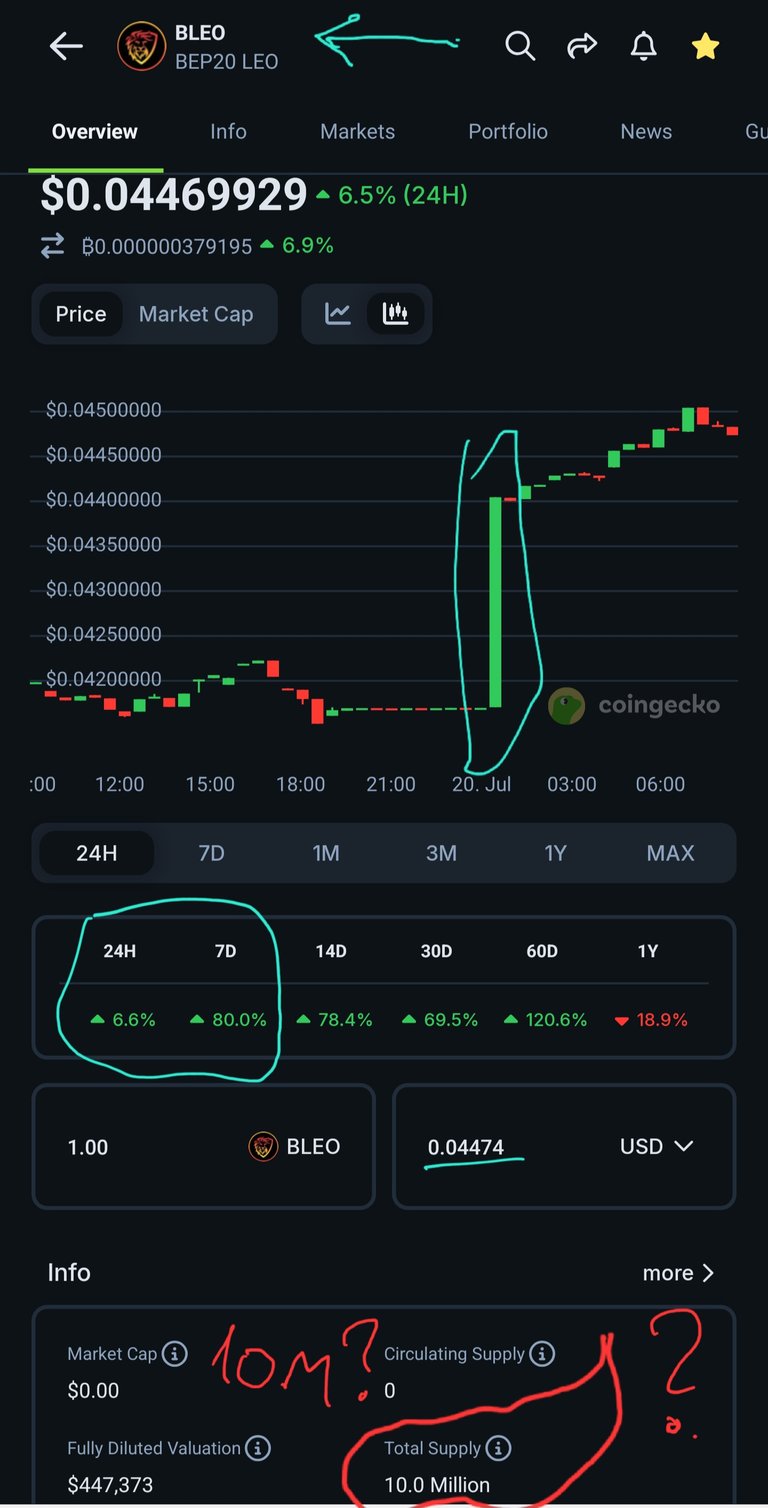Screen dimensions: 768x1508
Task: Select the Market Cap chart option
Action: click(196, 314)
